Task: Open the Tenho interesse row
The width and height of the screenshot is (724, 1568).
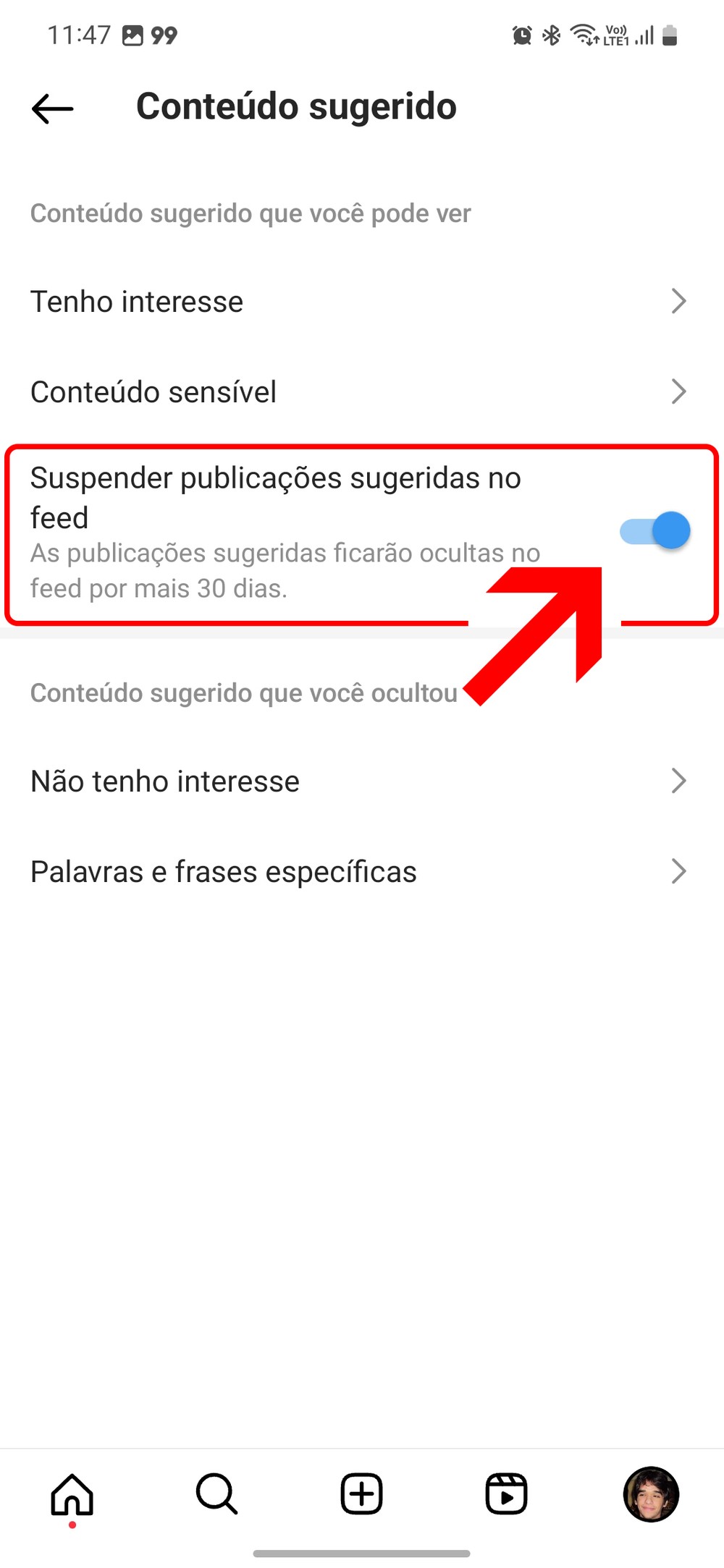Action: click(358, 302)
